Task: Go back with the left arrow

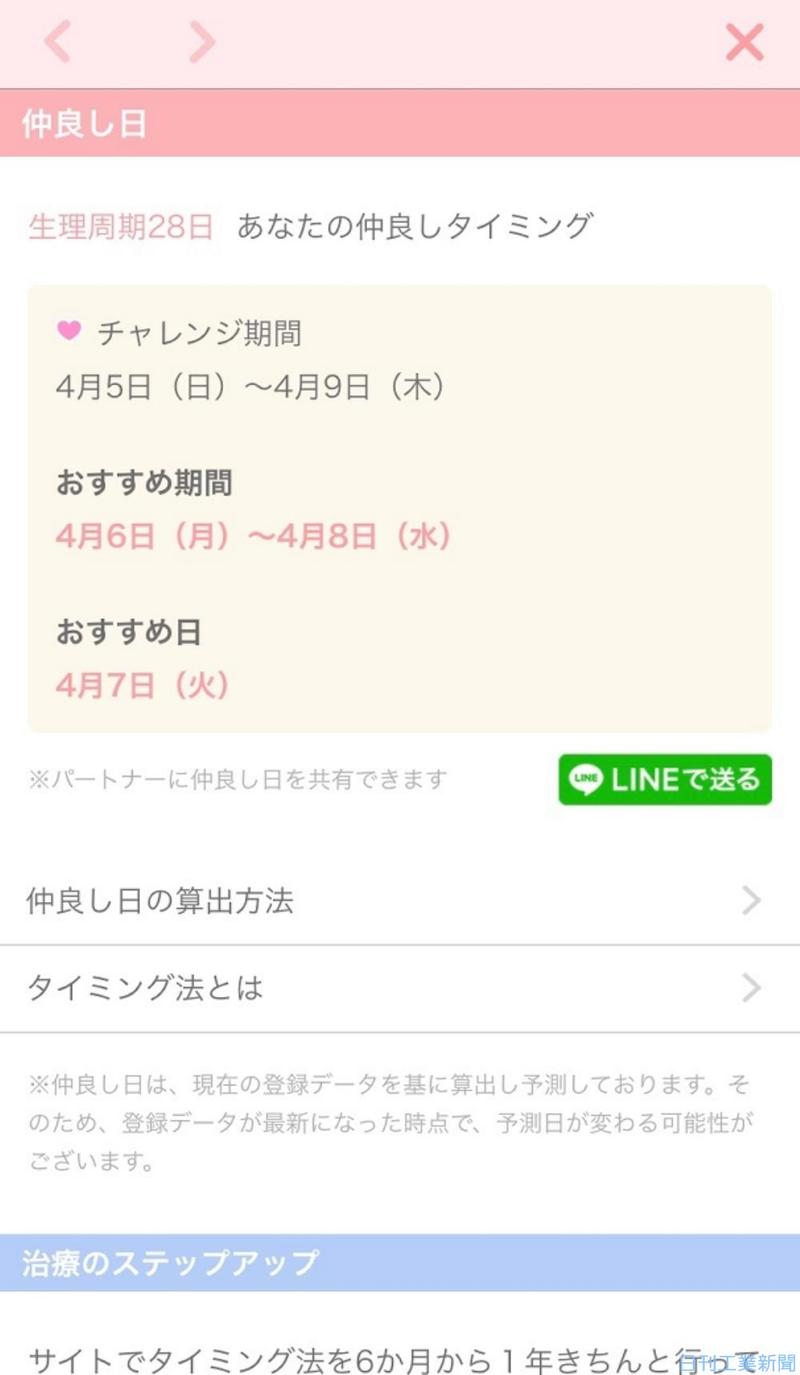Action: tap(57, 42)
